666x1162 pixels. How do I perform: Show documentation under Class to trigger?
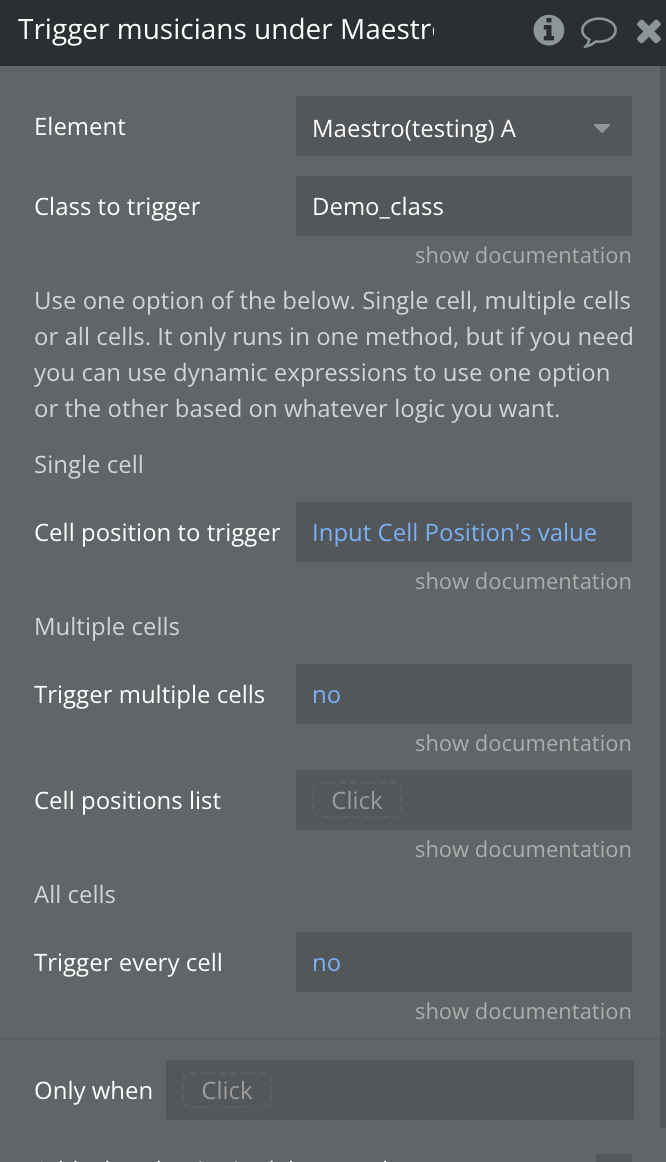pos(523,255)
